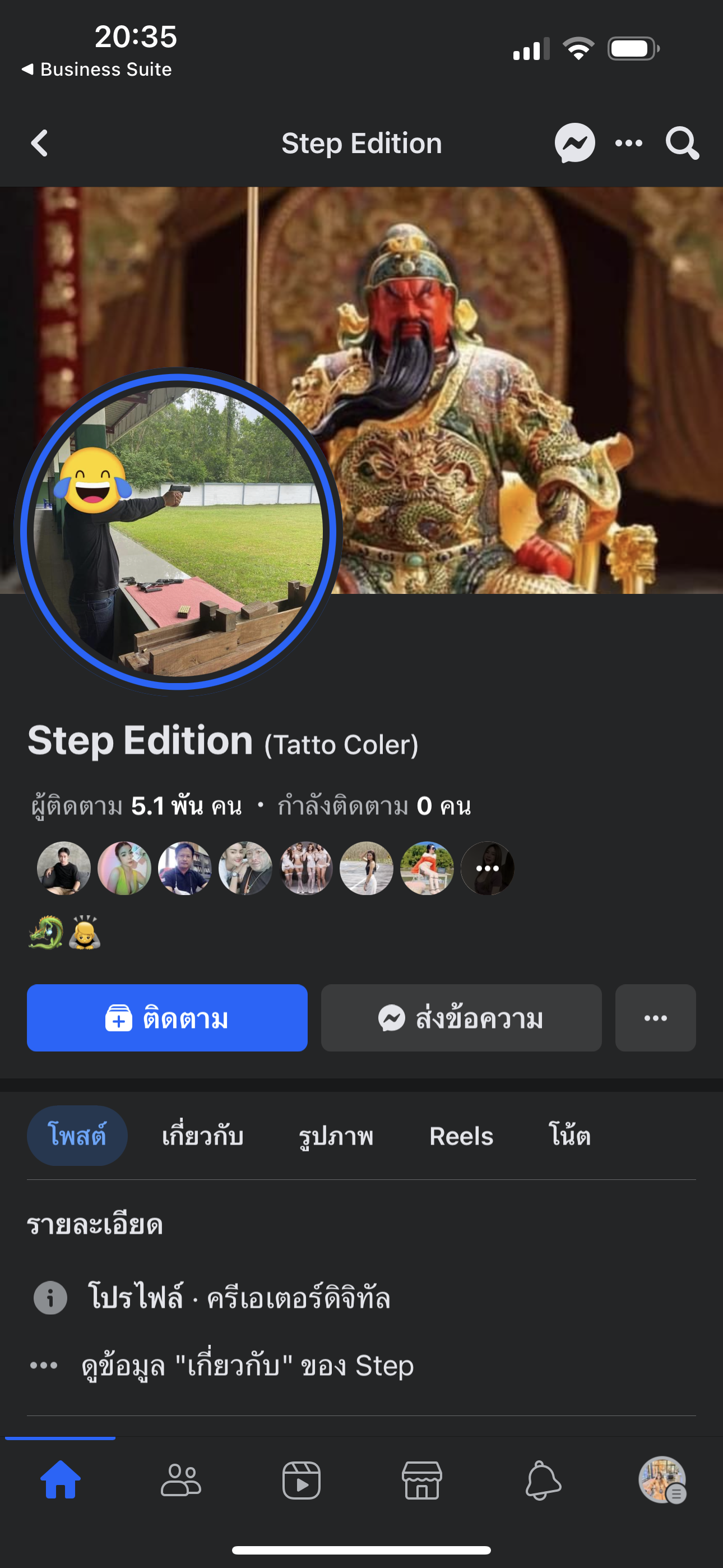Screen dimensions: 723x1568
Task: Open Messenger icon in top bar
Action: point(574,144)
